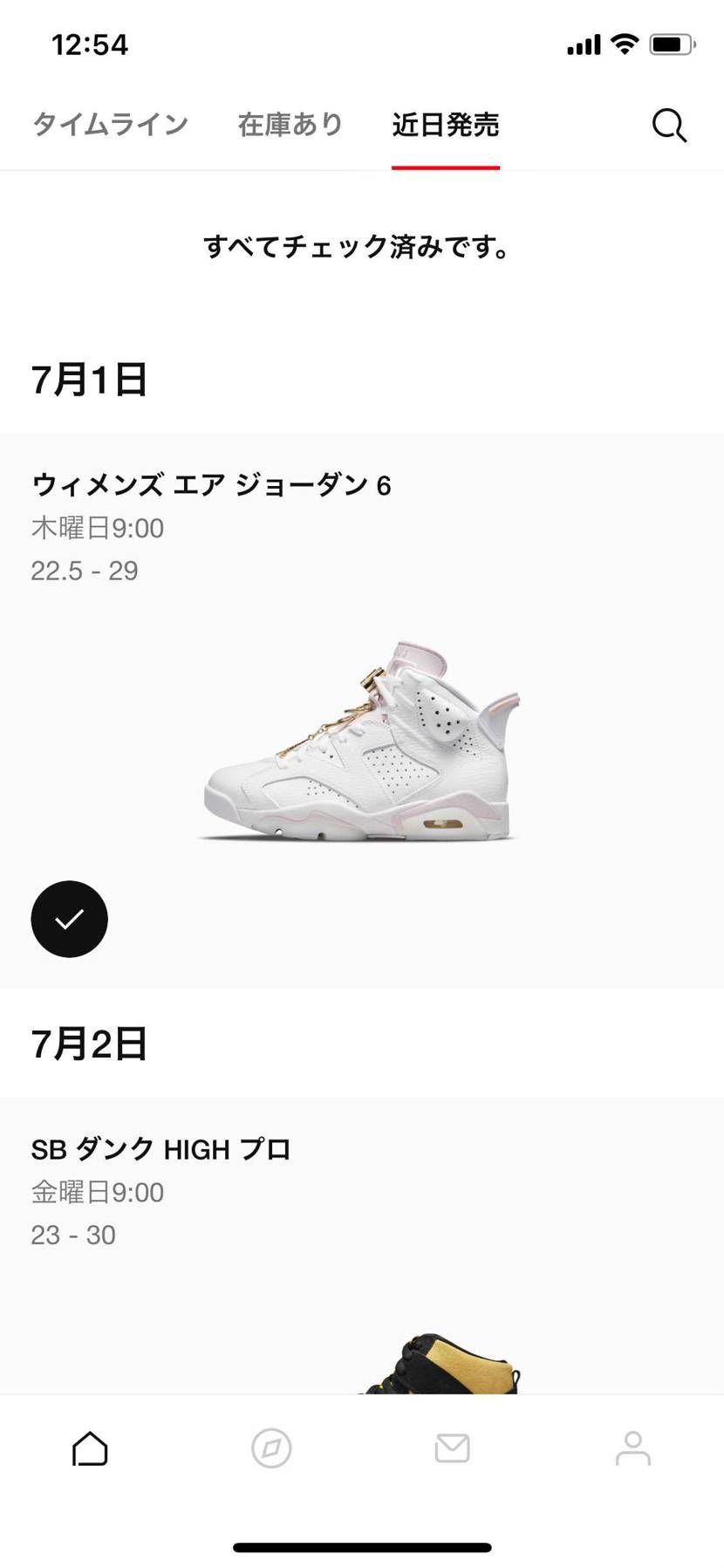Switch to the タイムライン tab
The image size is (724, 1568).
[109, 124]
